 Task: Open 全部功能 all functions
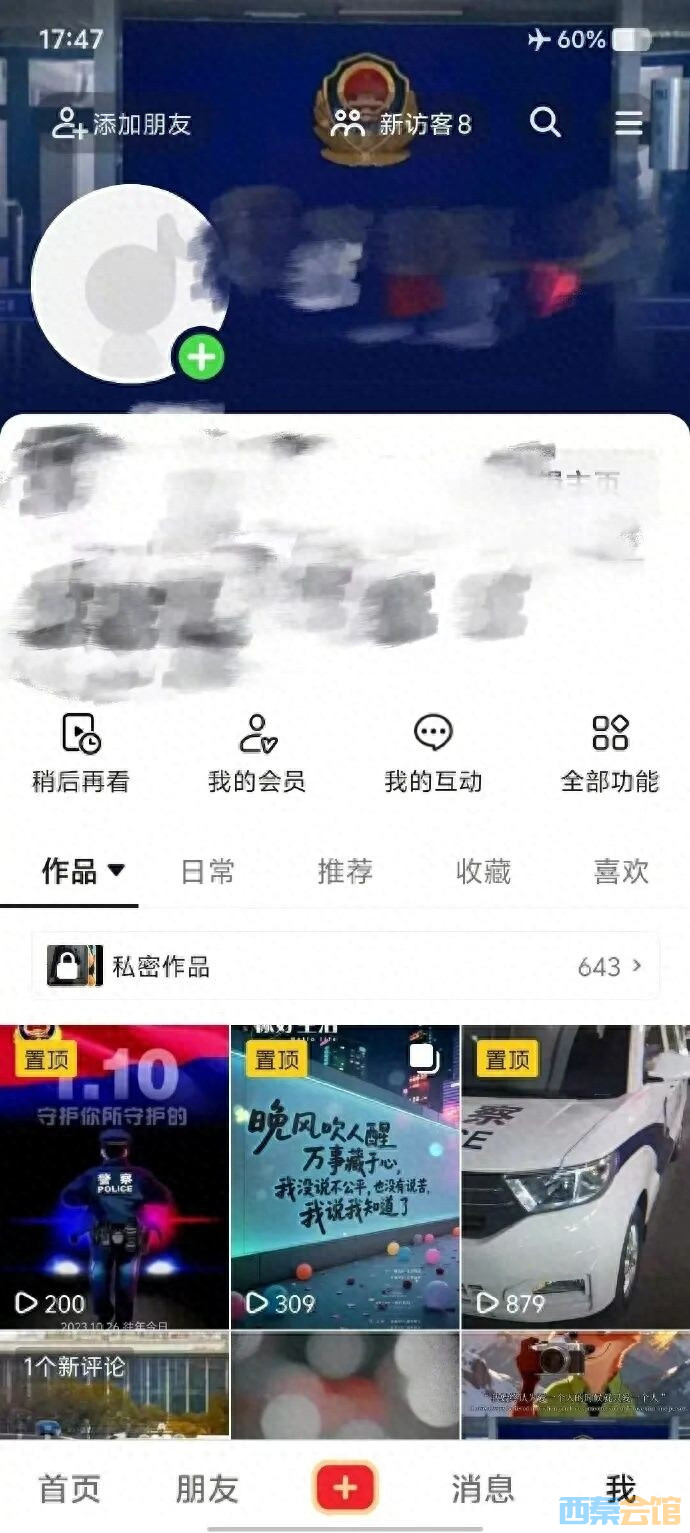tap(609, 754)
